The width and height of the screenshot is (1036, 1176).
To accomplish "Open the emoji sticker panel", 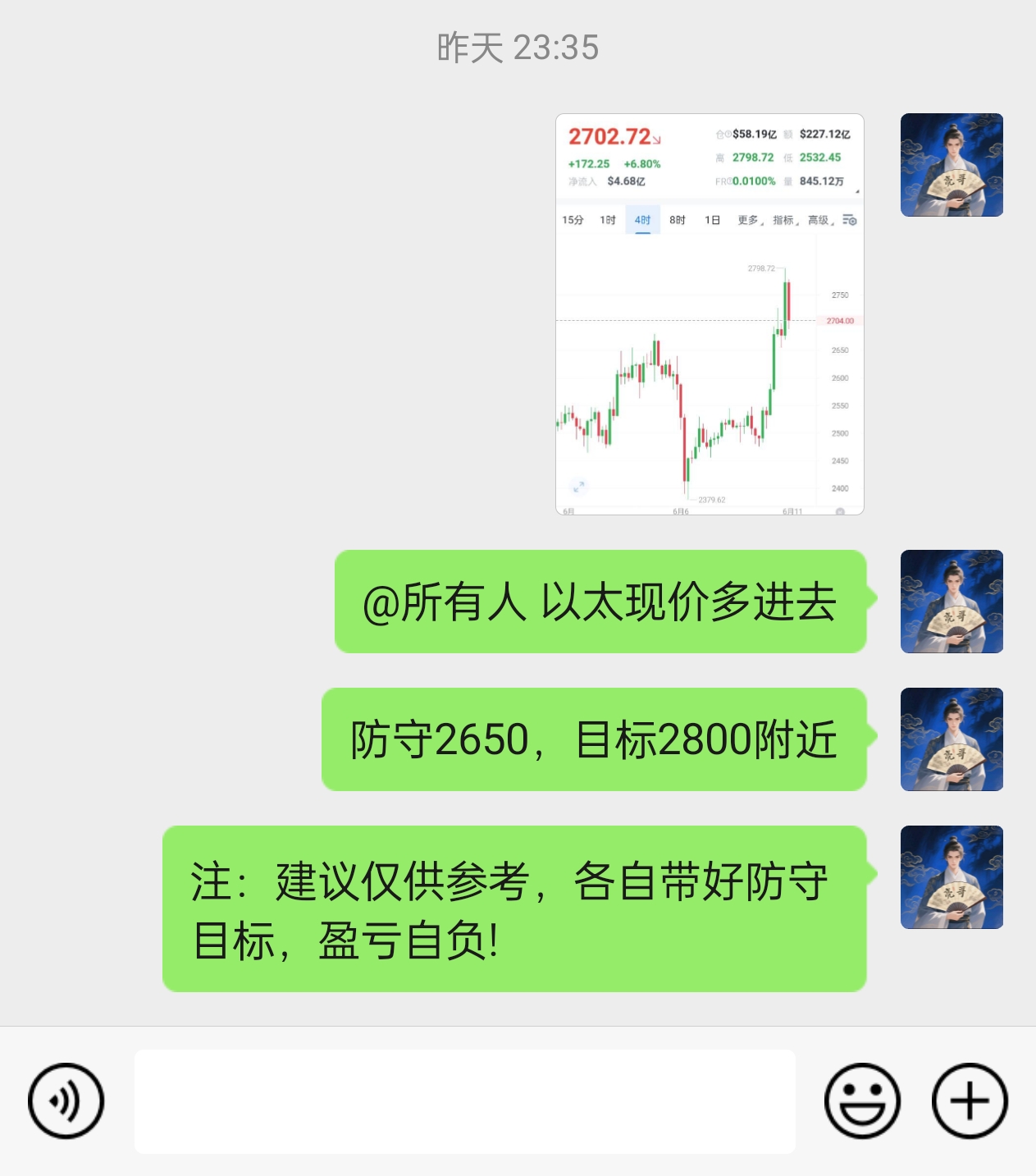I will pyautogui.click(x=861, y=1100).
